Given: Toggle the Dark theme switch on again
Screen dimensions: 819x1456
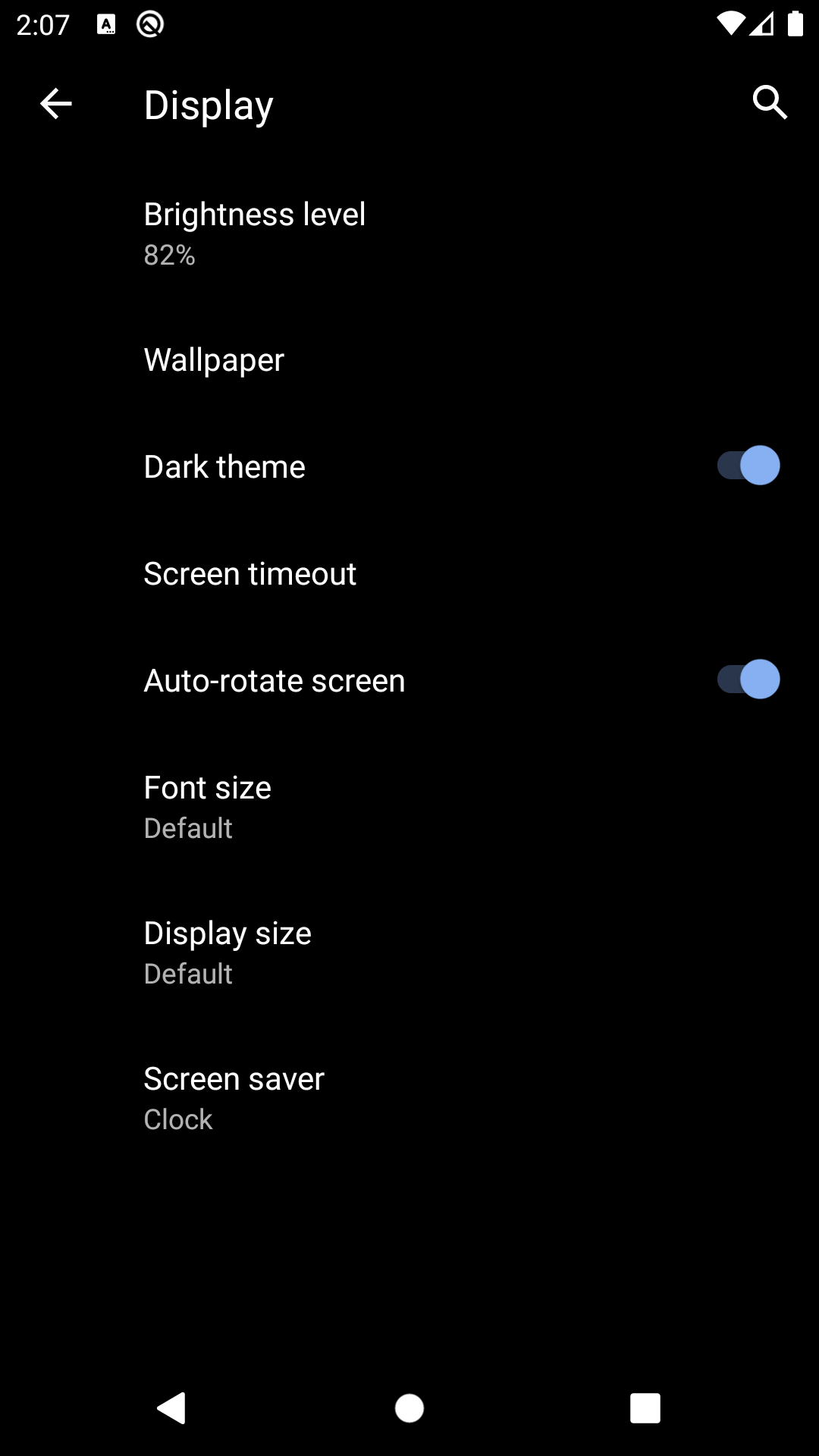Looking at the screenshot, I should 747,465.
